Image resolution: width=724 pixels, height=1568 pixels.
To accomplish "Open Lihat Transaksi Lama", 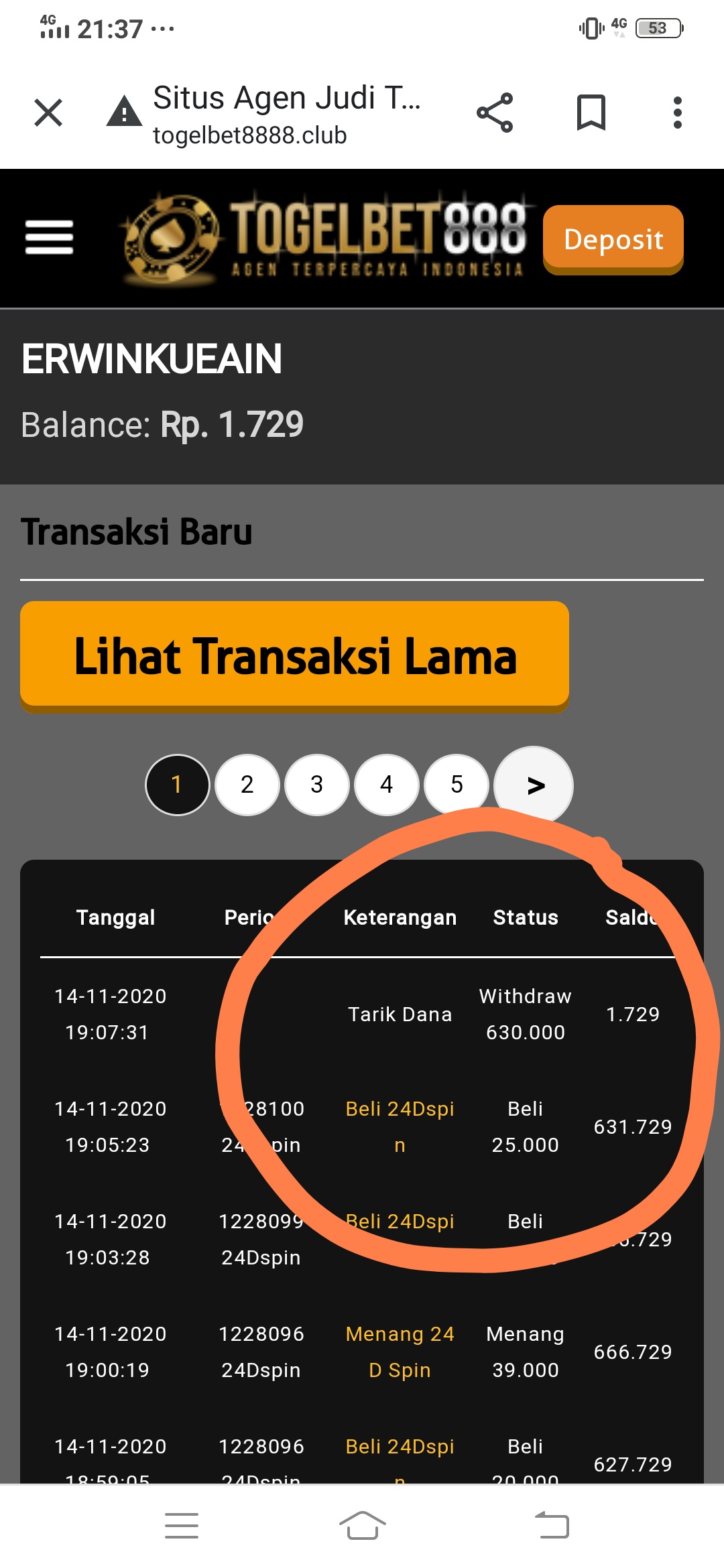I will point(294,655).
